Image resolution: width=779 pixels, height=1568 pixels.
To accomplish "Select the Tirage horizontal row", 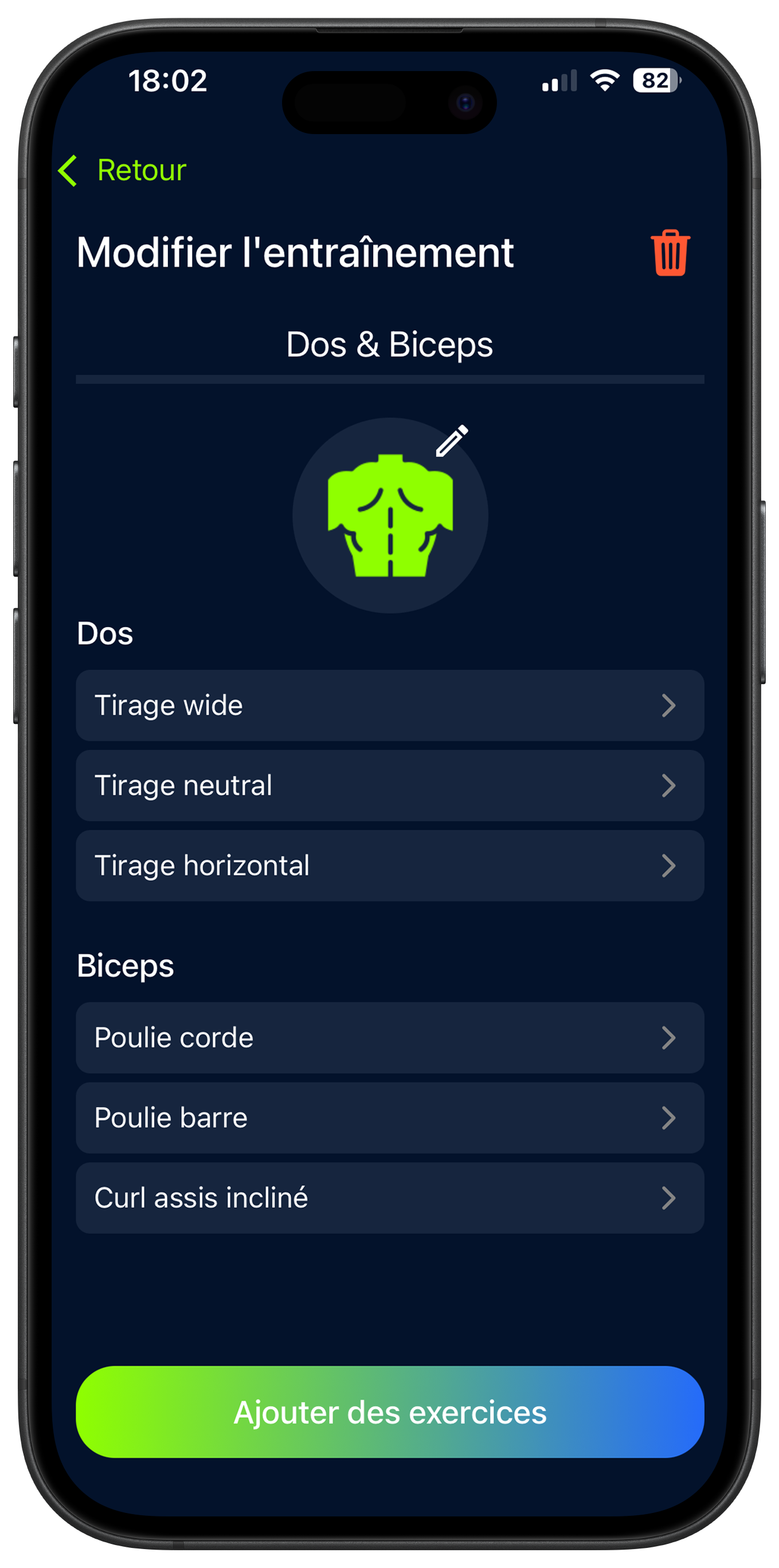I will pos(390,865).
